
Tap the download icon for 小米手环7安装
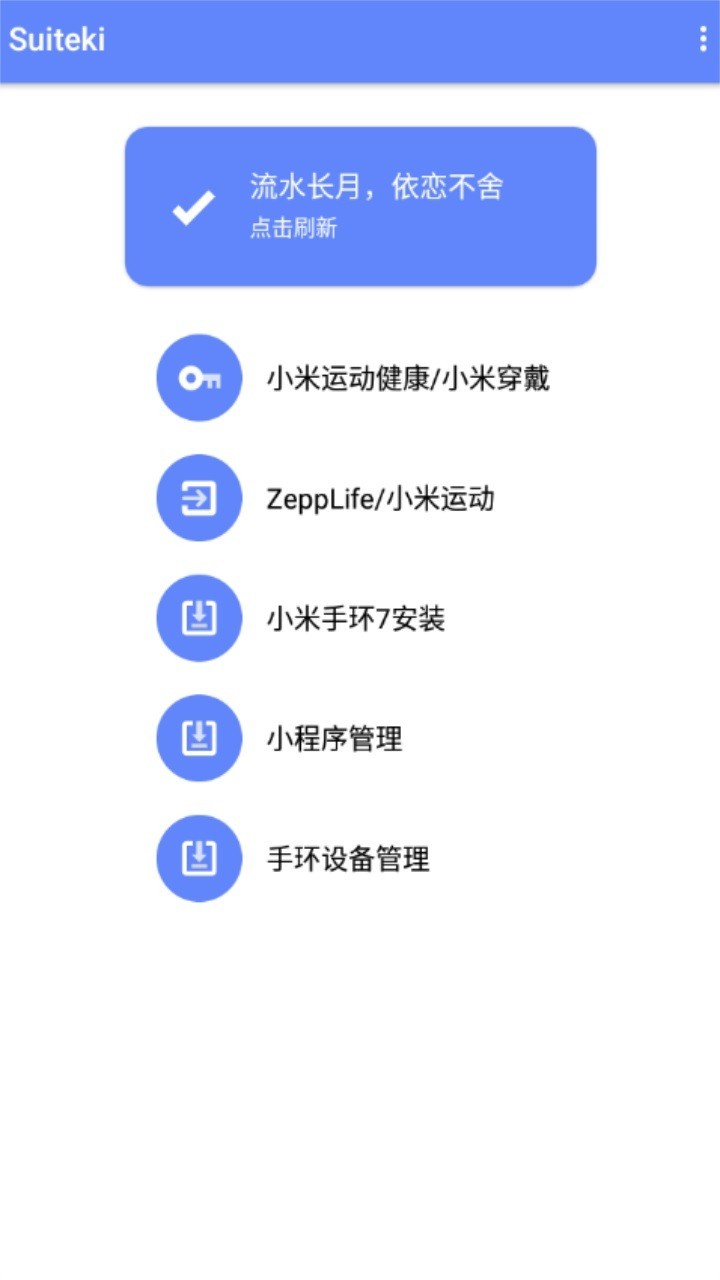[x=198, y=619]
